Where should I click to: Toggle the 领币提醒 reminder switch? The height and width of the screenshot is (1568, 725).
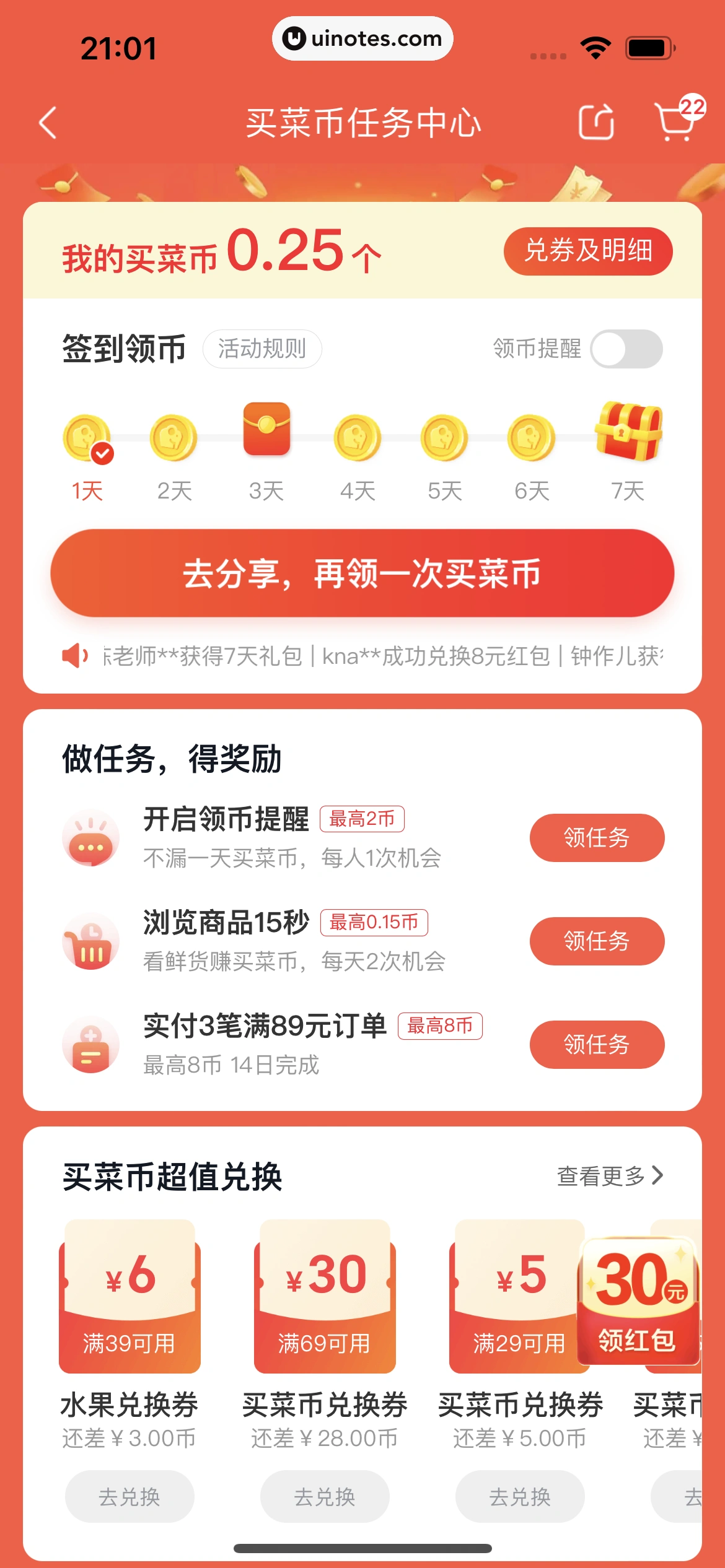(626, 349)
